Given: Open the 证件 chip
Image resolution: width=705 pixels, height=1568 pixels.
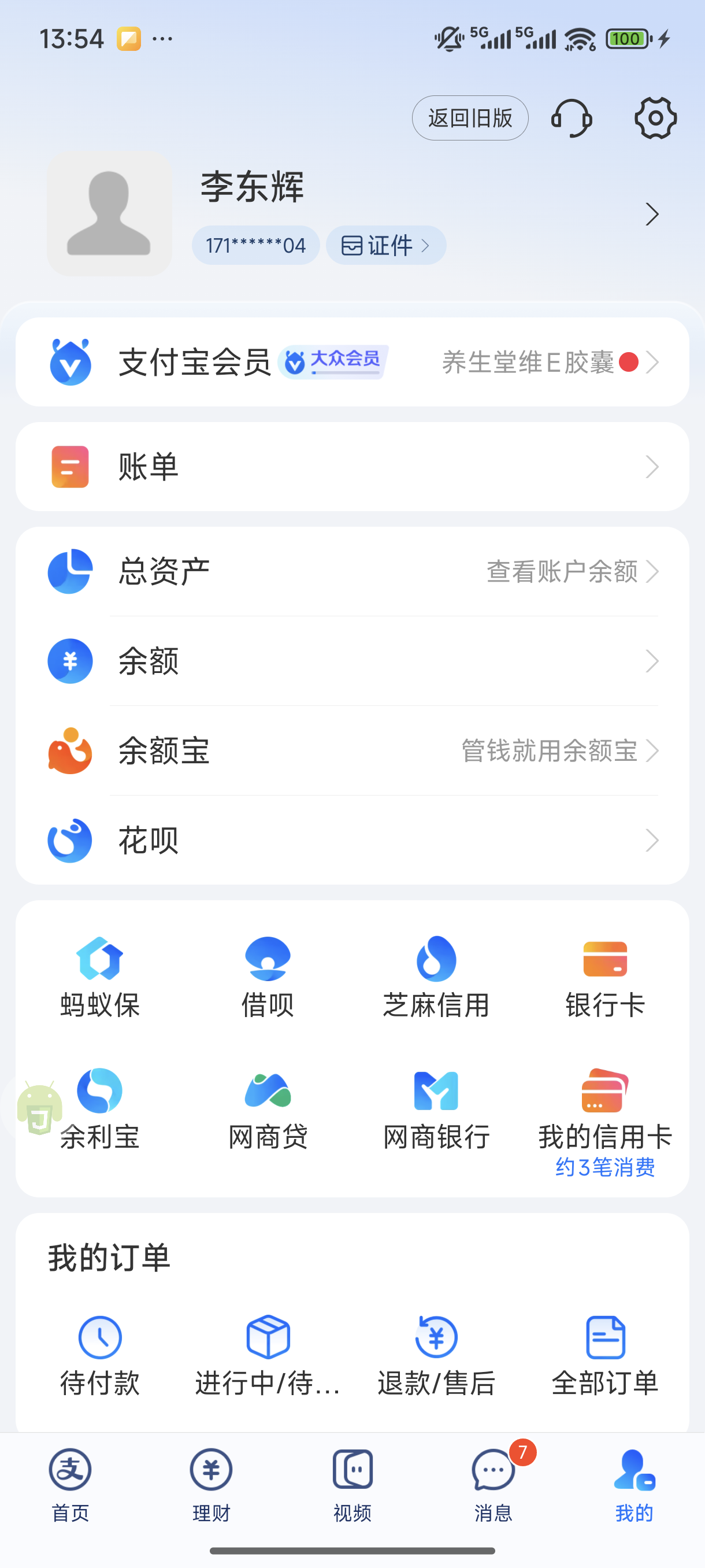Looking at the screenshot, I should 385,245.
